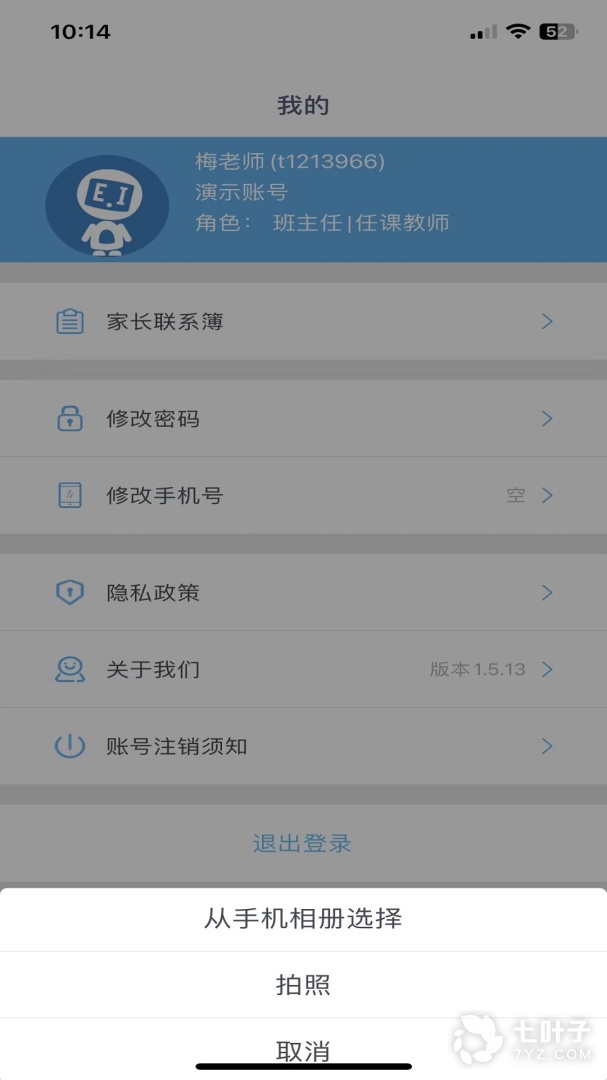Viewport: 607px width, 1080px height.
Task: Select 拍照 to take a photo
Action: pos(303,985)
